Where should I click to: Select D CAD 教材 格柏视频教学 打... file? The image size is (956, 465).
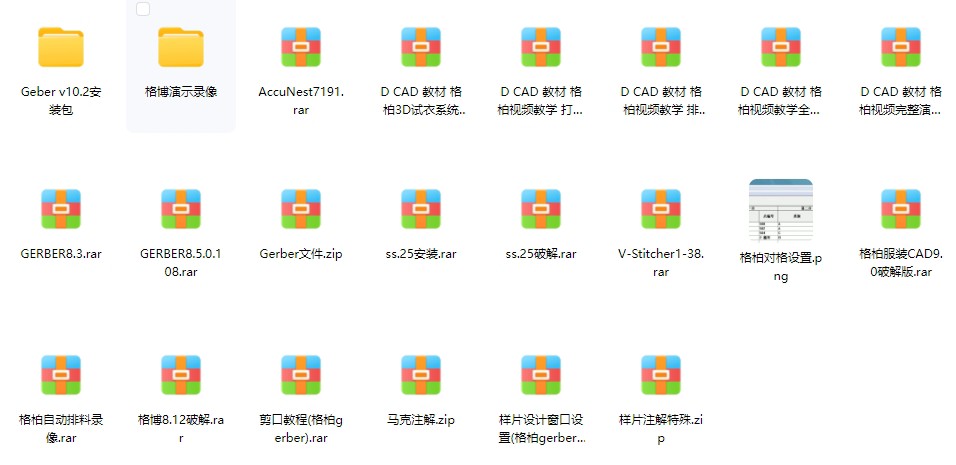[540, 47]
